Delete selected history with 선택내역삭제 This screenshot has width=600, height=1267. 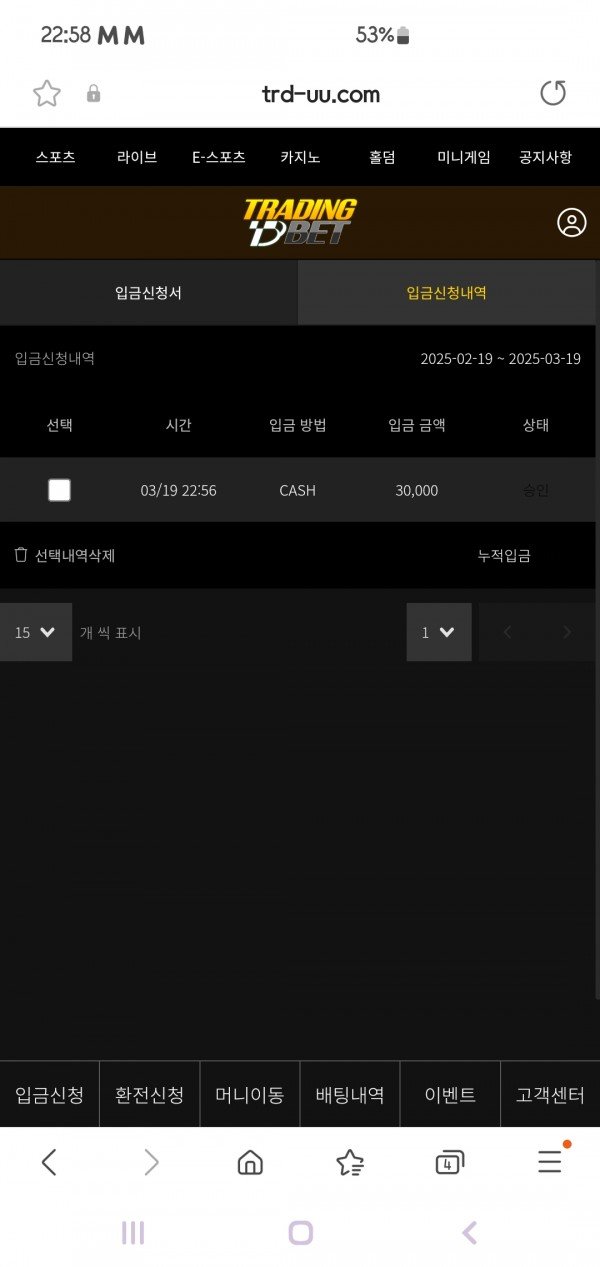(65, 555)
